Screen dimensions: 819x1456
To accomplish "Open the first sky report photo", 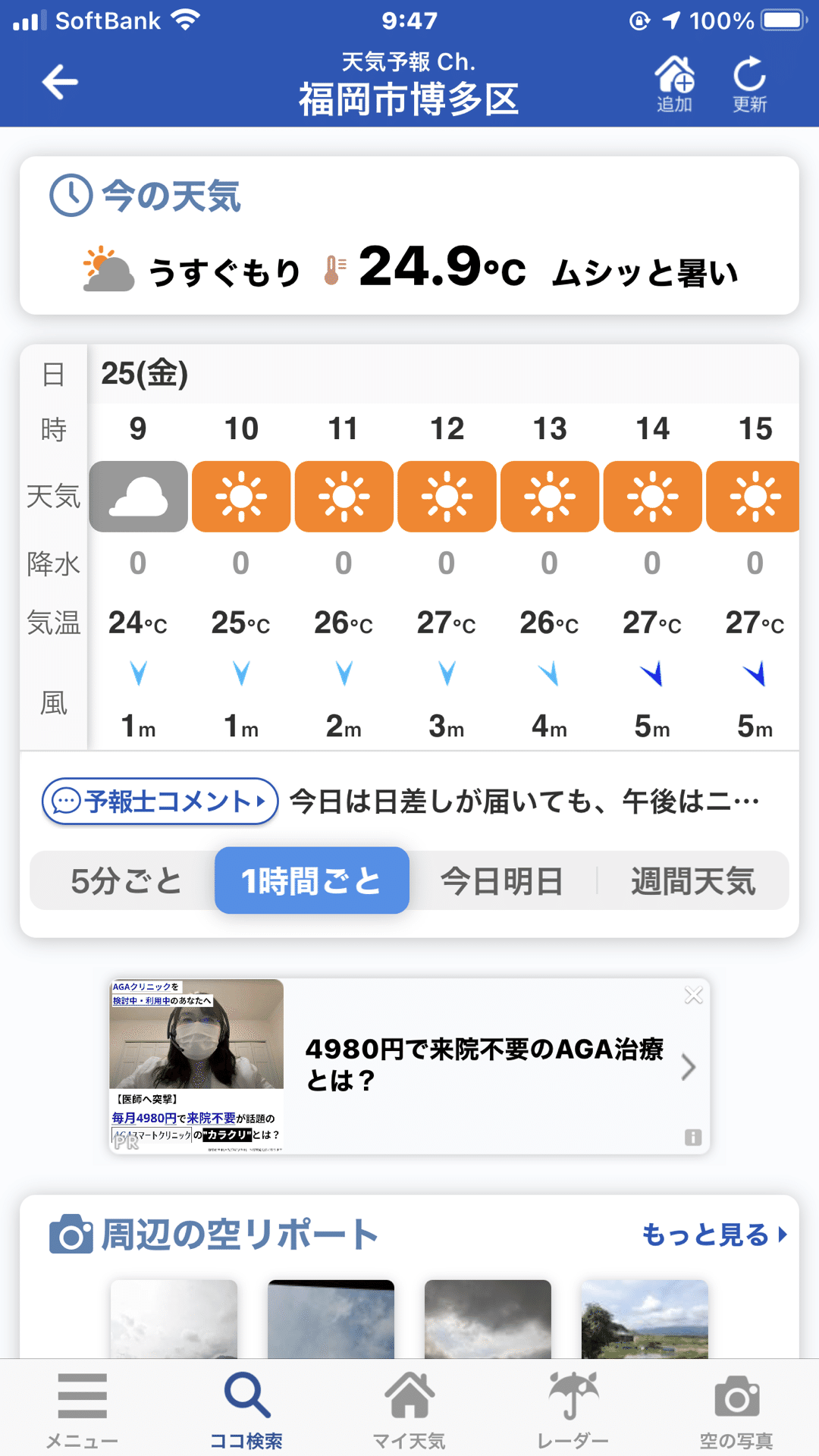I will pos(174,1319).
